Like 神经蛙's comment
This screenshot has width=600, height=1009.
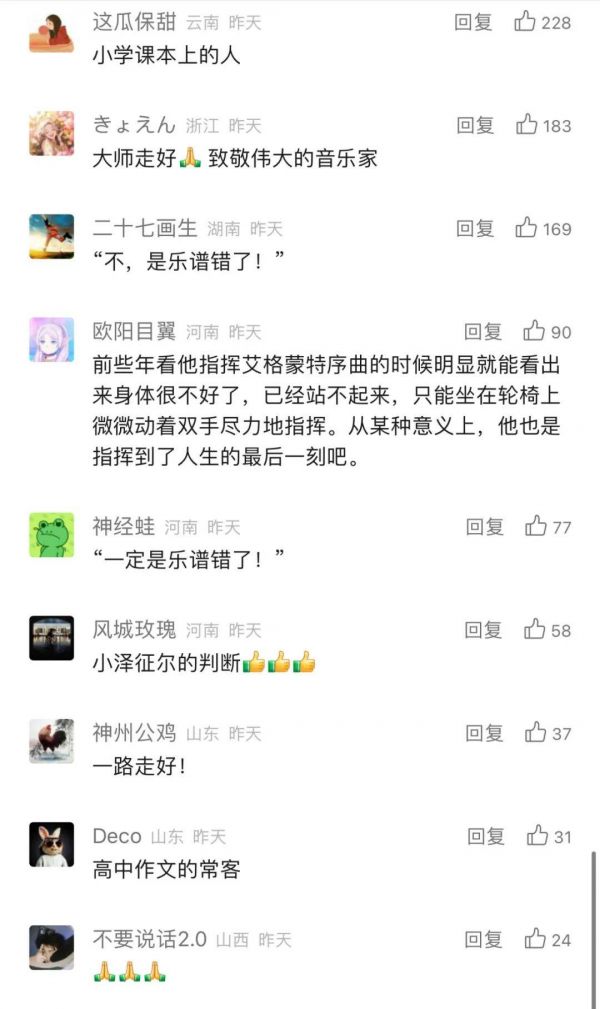click(536, 526)
